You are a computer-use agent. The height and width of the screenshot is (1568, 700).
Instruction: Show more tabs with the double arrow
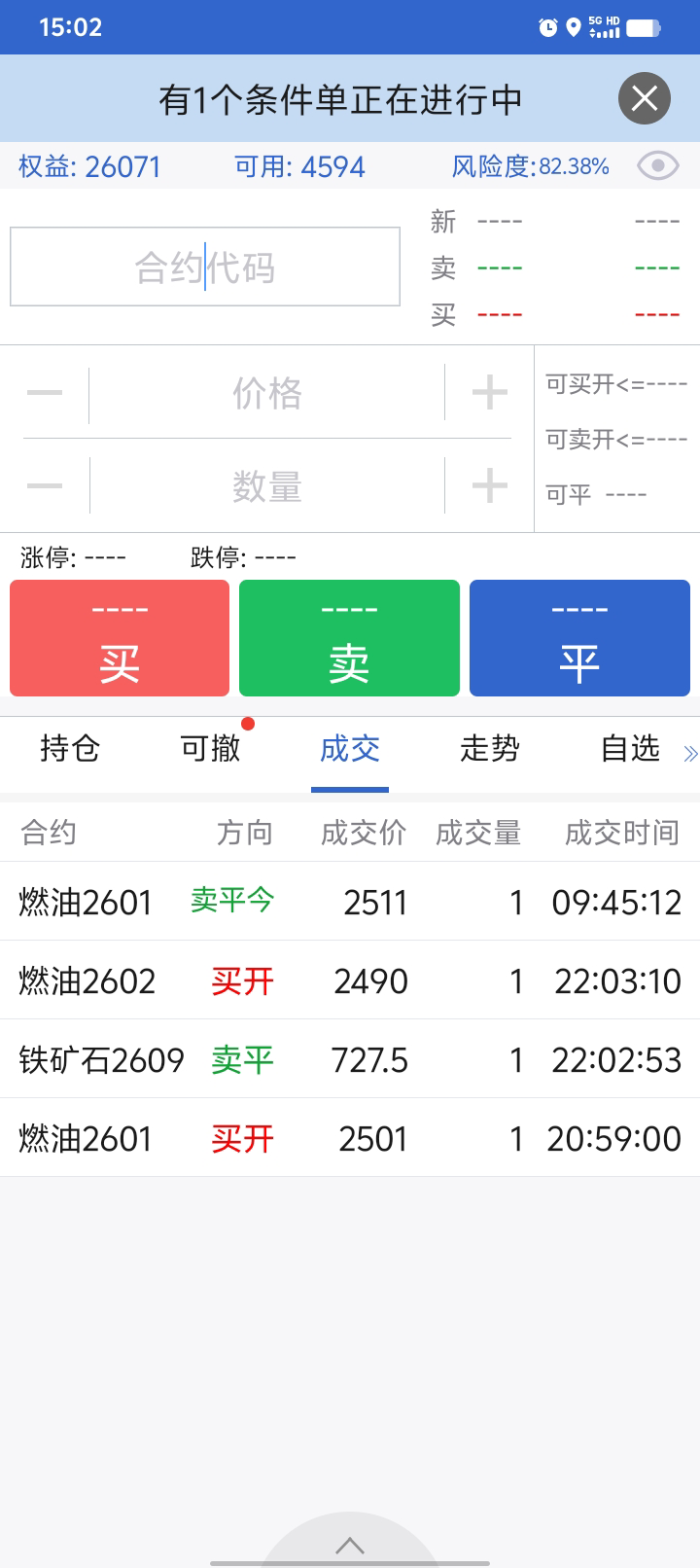[x=690, y=753]
